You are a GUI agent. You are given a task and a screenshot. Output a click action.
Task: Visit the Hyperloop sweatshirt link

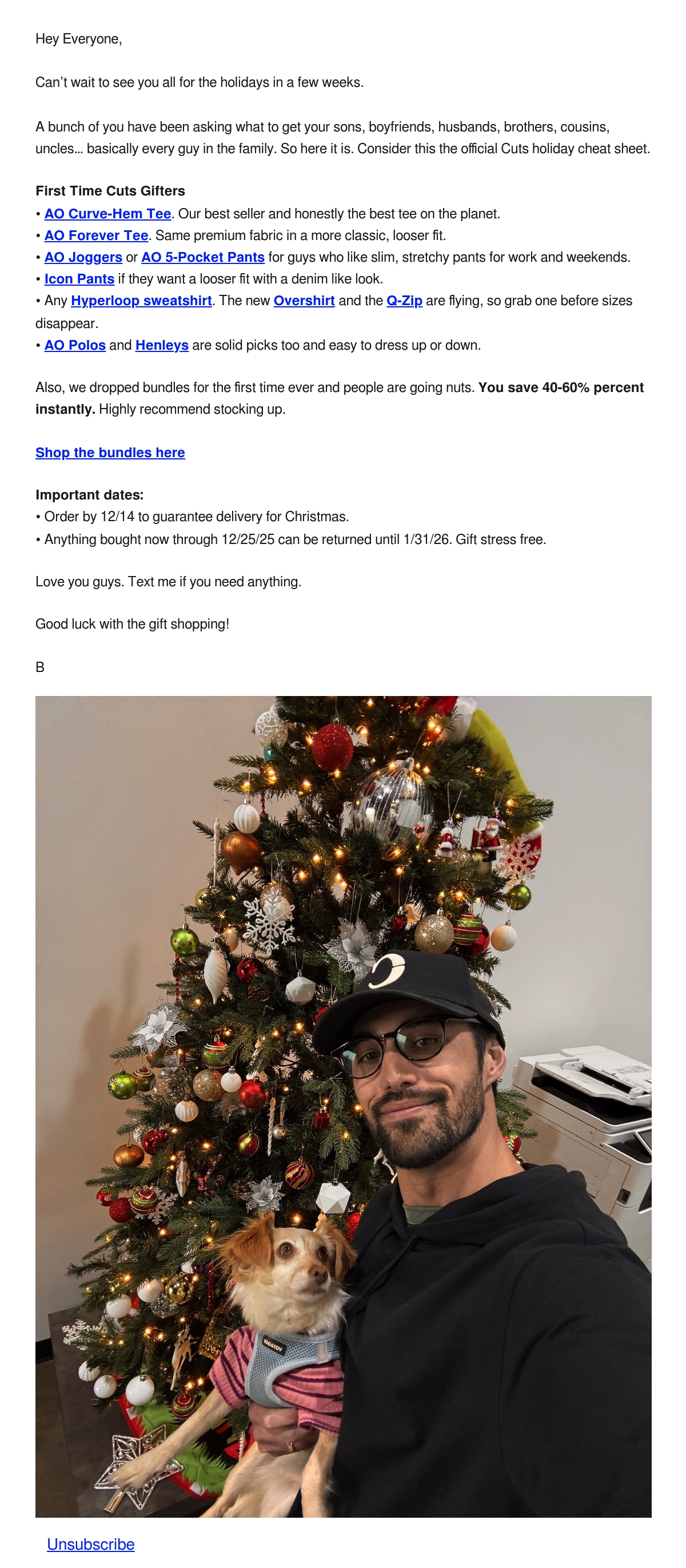pos(141,301)
